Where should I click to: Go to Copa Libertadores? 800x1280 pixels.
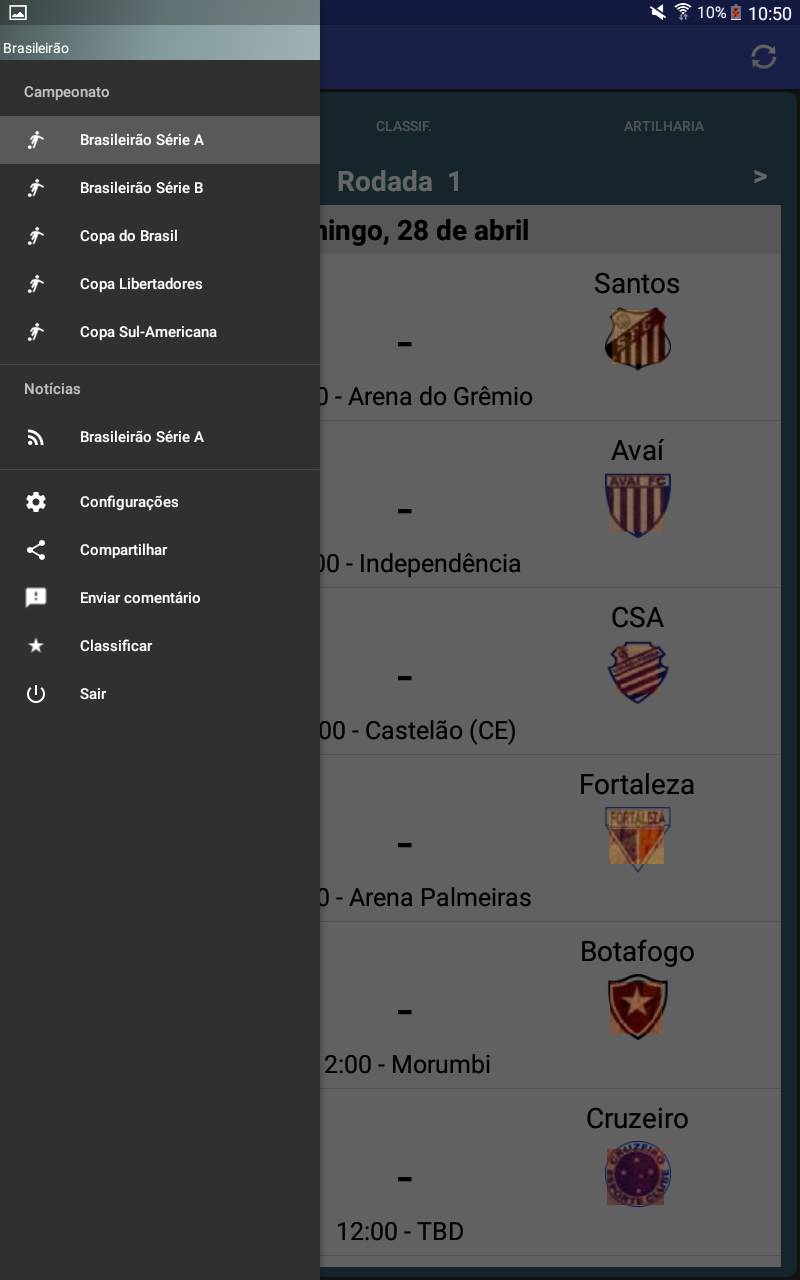pos(160,284)
